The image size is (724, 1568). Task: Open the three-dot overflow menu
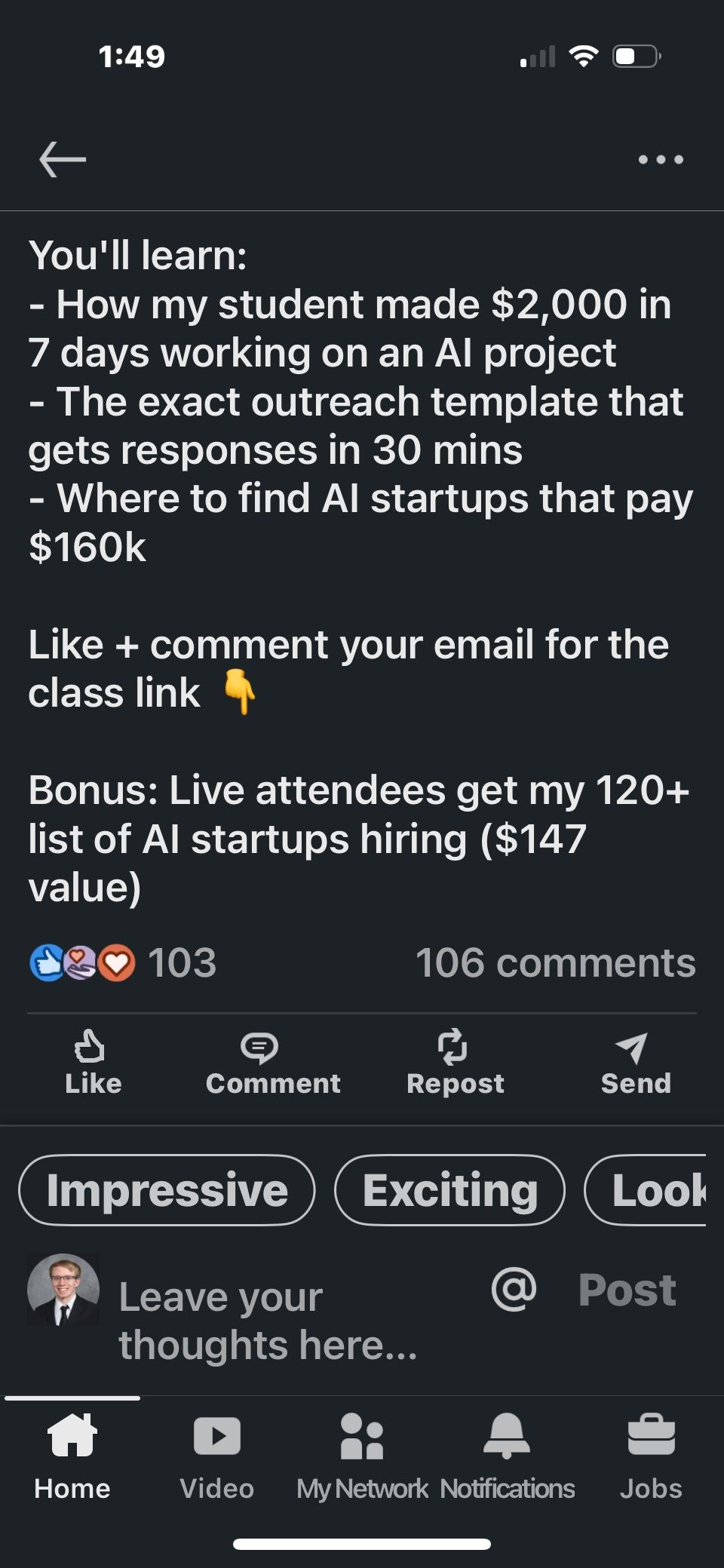(x=661, y=159)
